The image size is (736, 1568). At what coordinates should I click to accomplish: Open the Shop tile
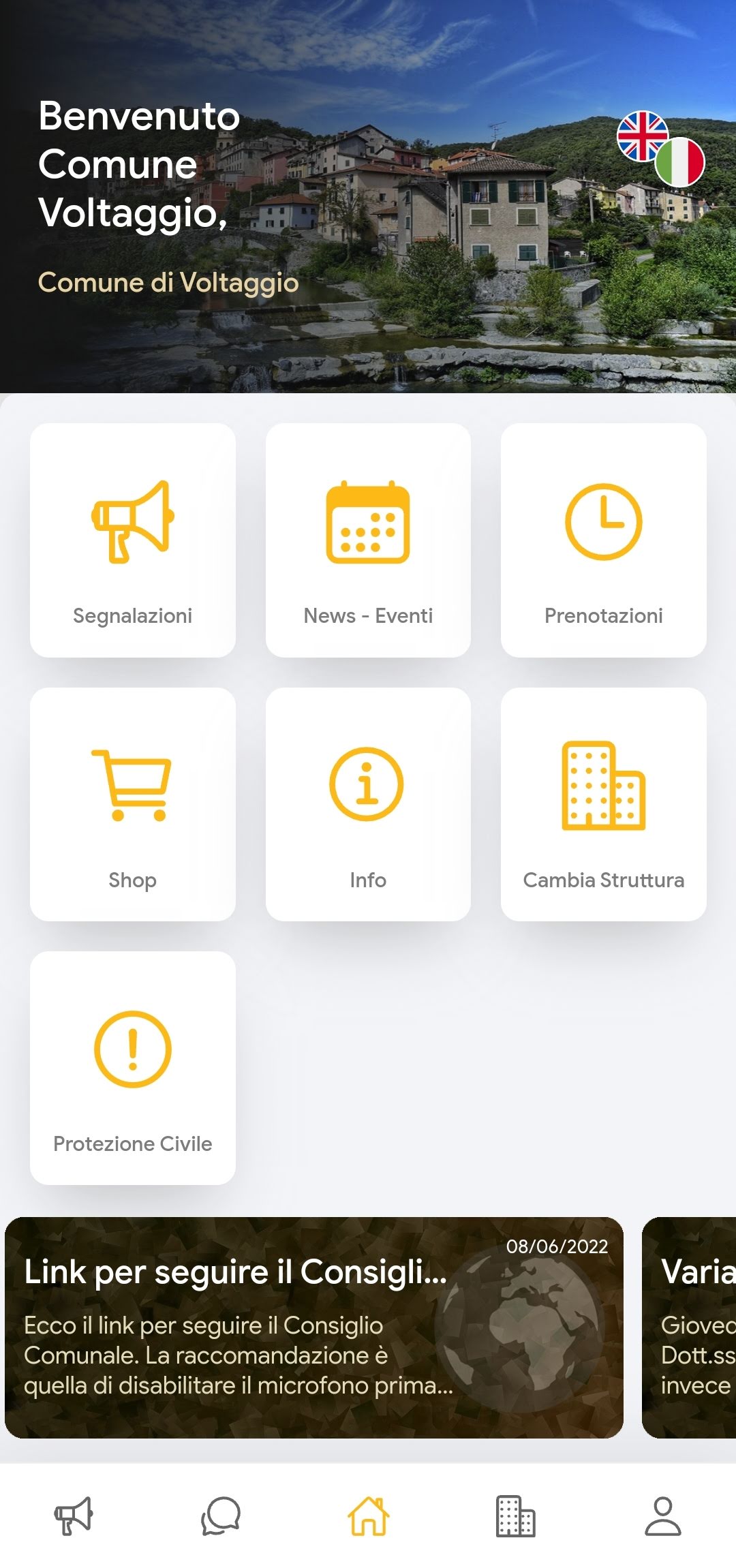pos(133,804)
